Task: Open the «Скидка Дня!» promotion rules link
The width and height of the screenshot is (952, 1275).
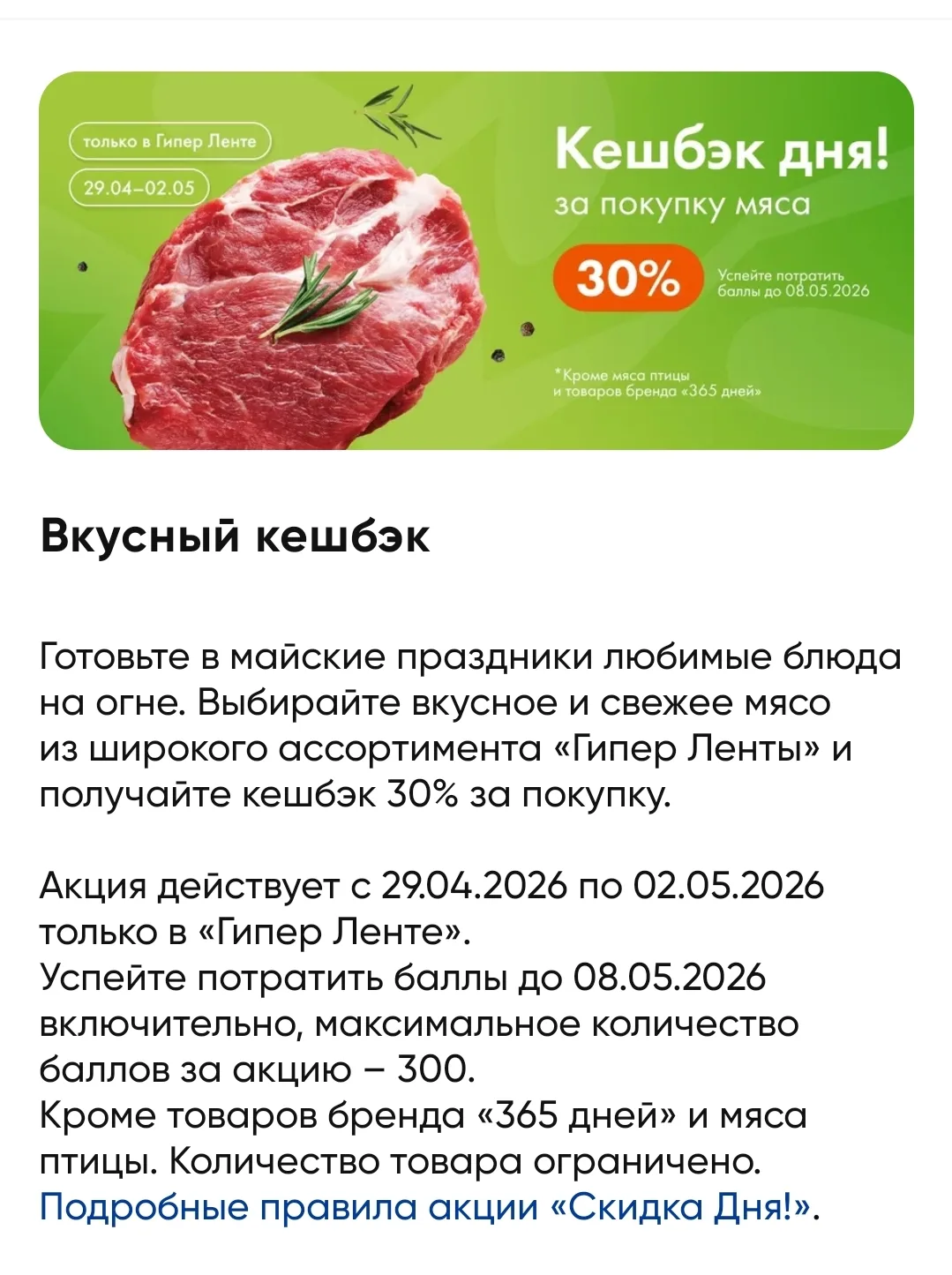Action: coord(424,1207)
